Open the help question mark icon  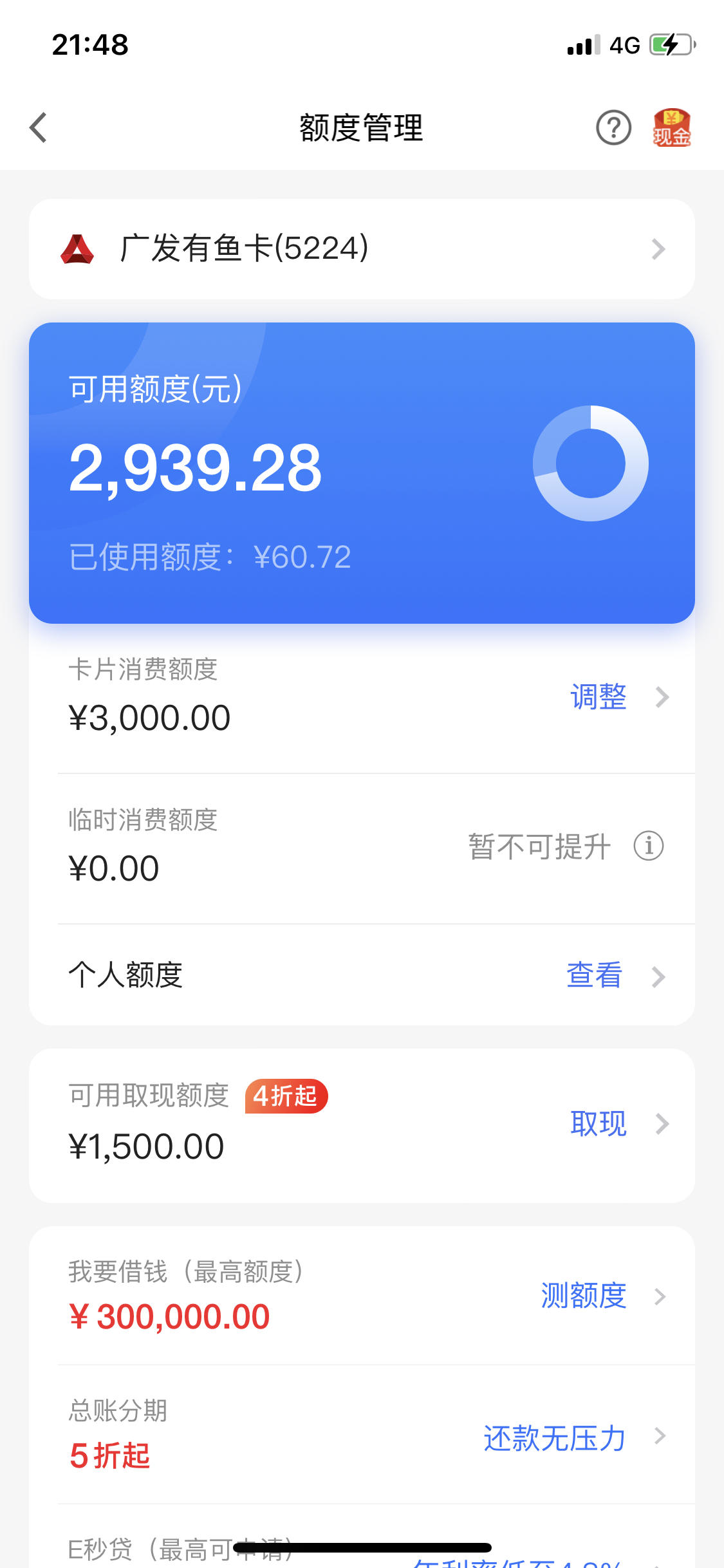click(x=613, y=127)
